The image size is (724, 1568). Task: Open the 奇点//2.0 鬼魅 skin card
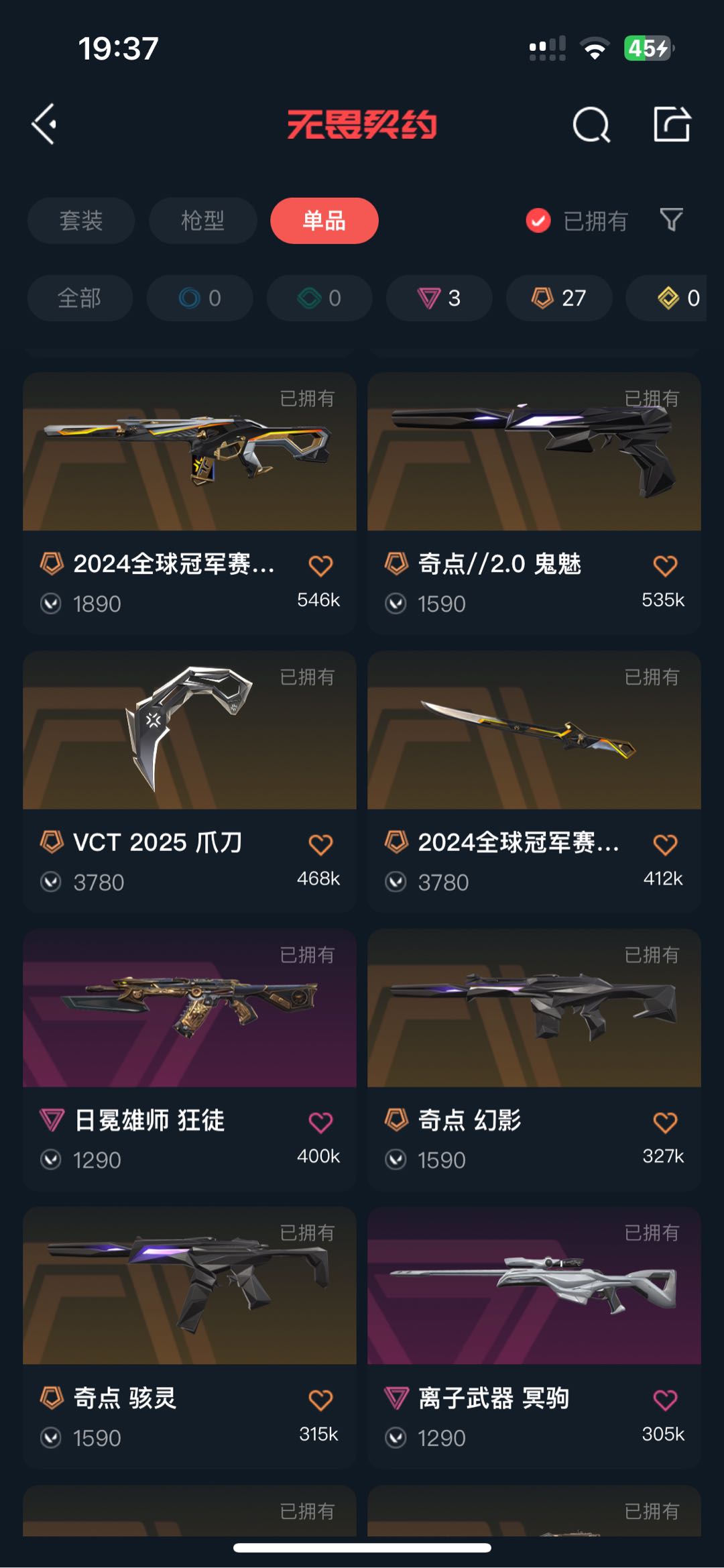point(534,503)
